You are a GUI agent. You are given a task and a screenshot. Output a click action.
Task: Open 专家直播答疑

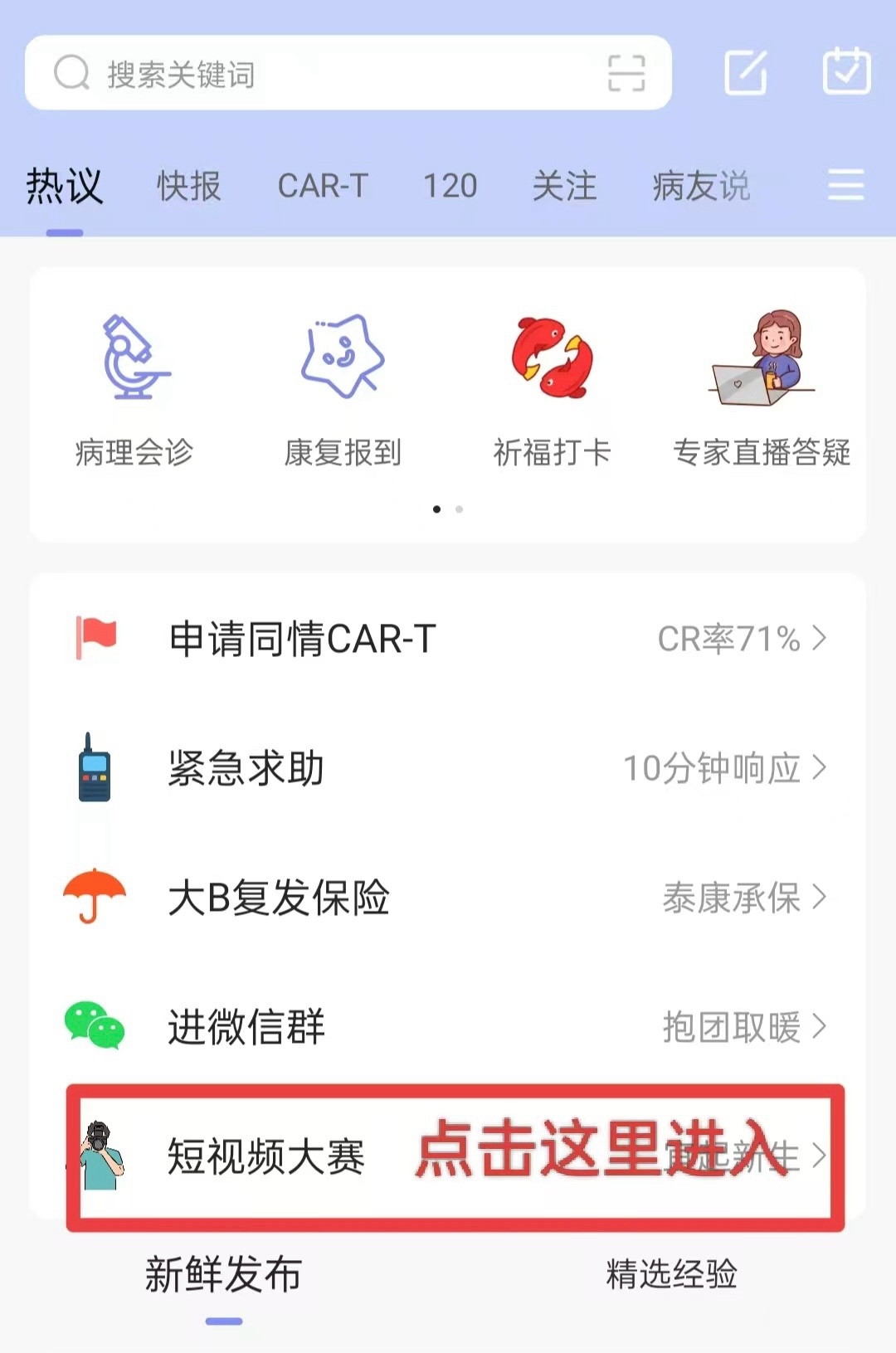762,388
